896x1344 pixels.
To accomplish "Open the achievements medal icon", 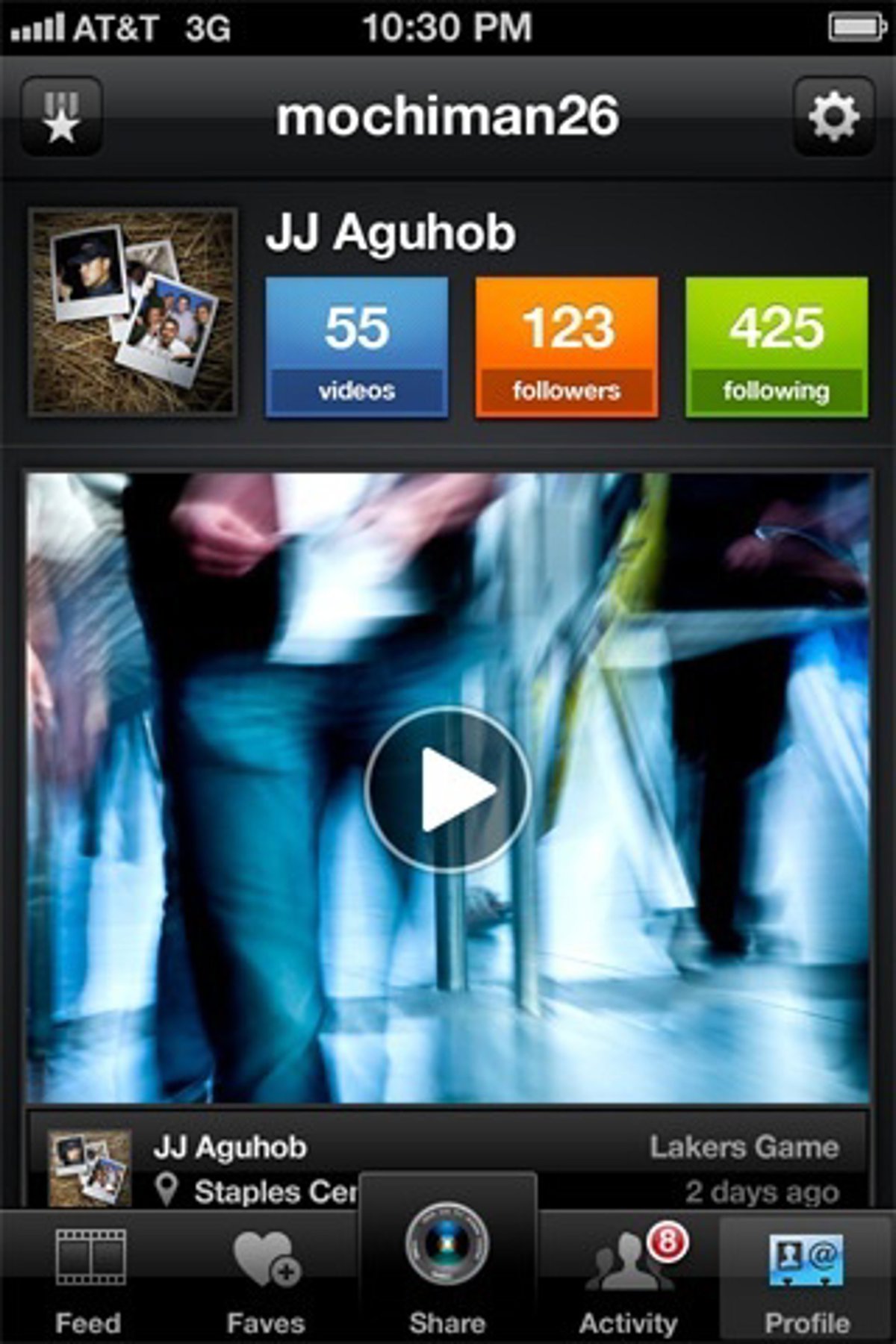I will (62, 116).
